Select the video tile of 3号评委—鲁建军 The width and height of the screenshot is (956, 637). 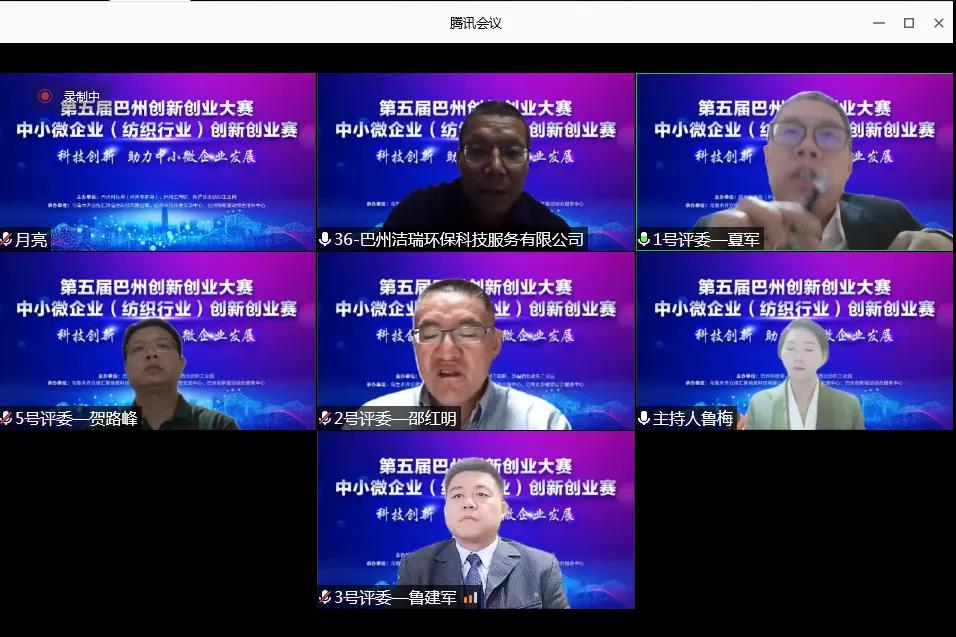click(x=476, y=520)
